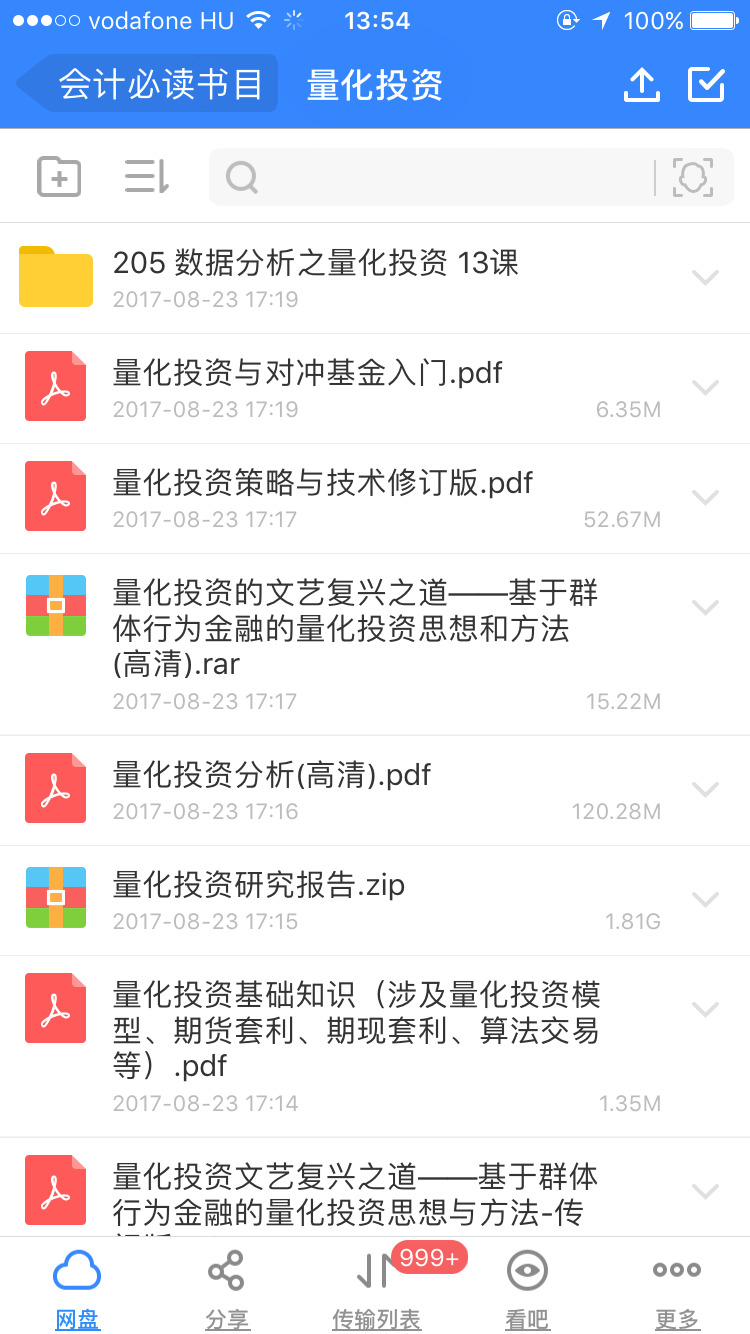Image resolution: width=750 pixels, height=1334 pixels.
Task: Switch to the 分享 tab
Action: tap(226, 1285)
